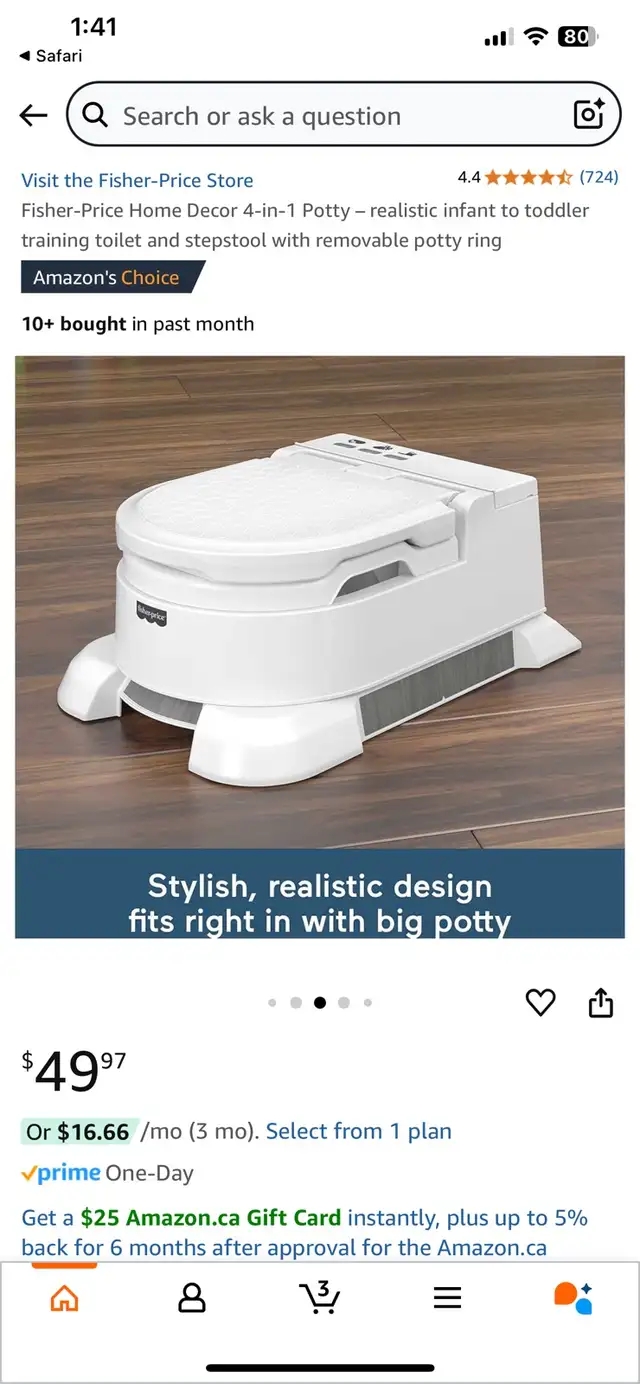Open the hamburger menu tab

(x=447, y=1298)
